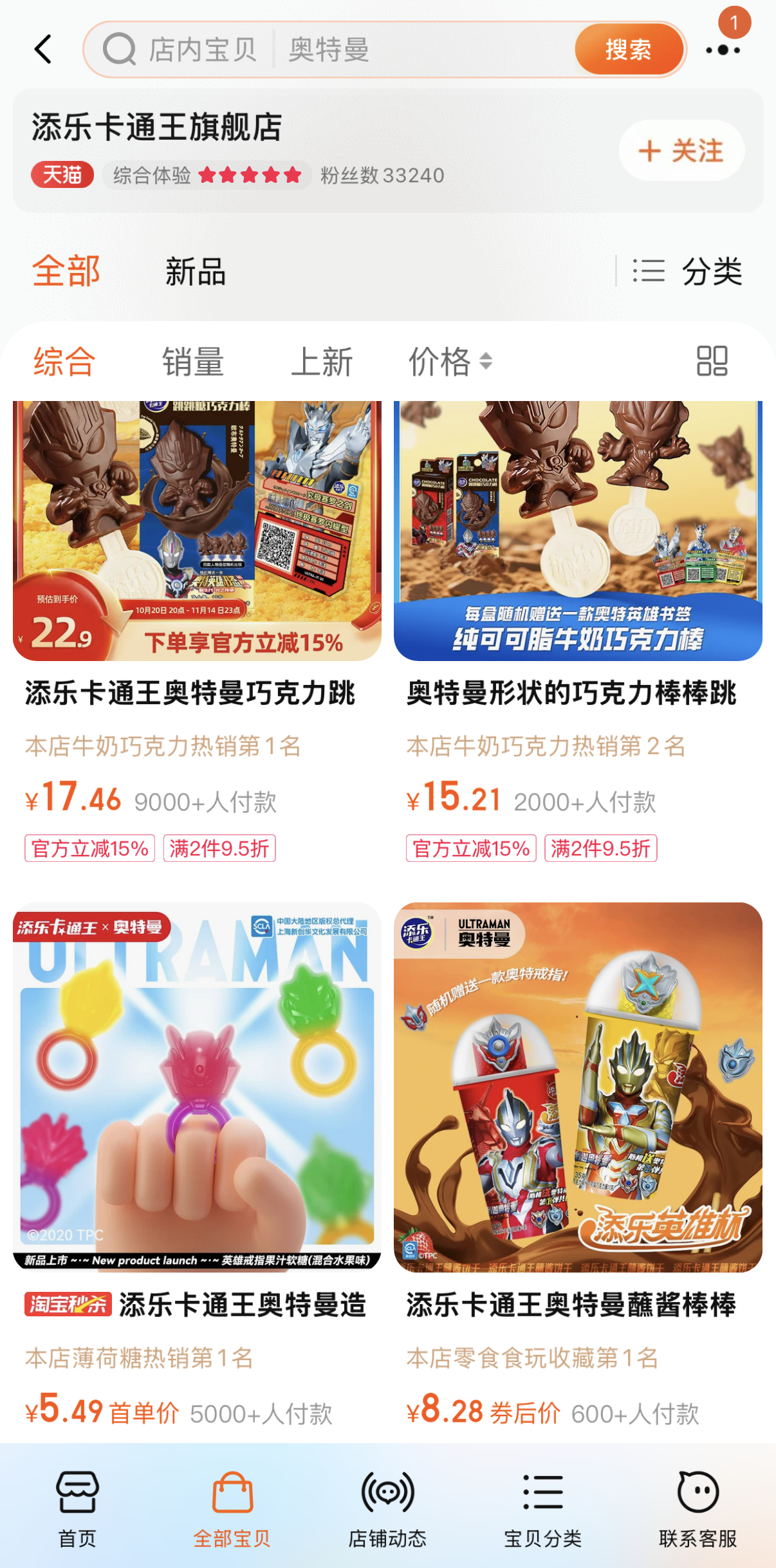Tap the orange 搜索 button
The width and height of the screenshot is (776, 1568).
coord(628,50)
